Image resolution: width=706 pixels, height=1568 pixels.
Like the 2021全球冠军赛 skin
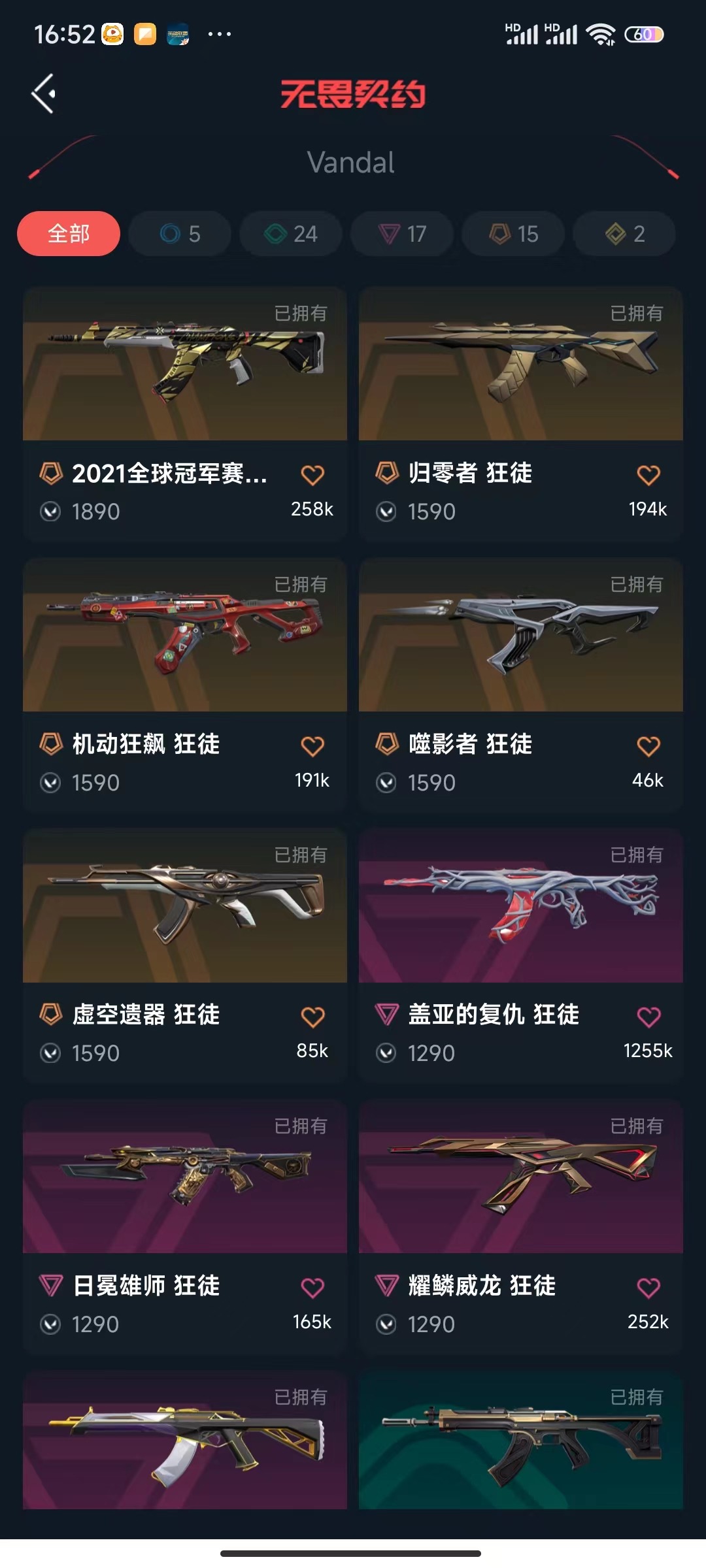pos(312,475)
